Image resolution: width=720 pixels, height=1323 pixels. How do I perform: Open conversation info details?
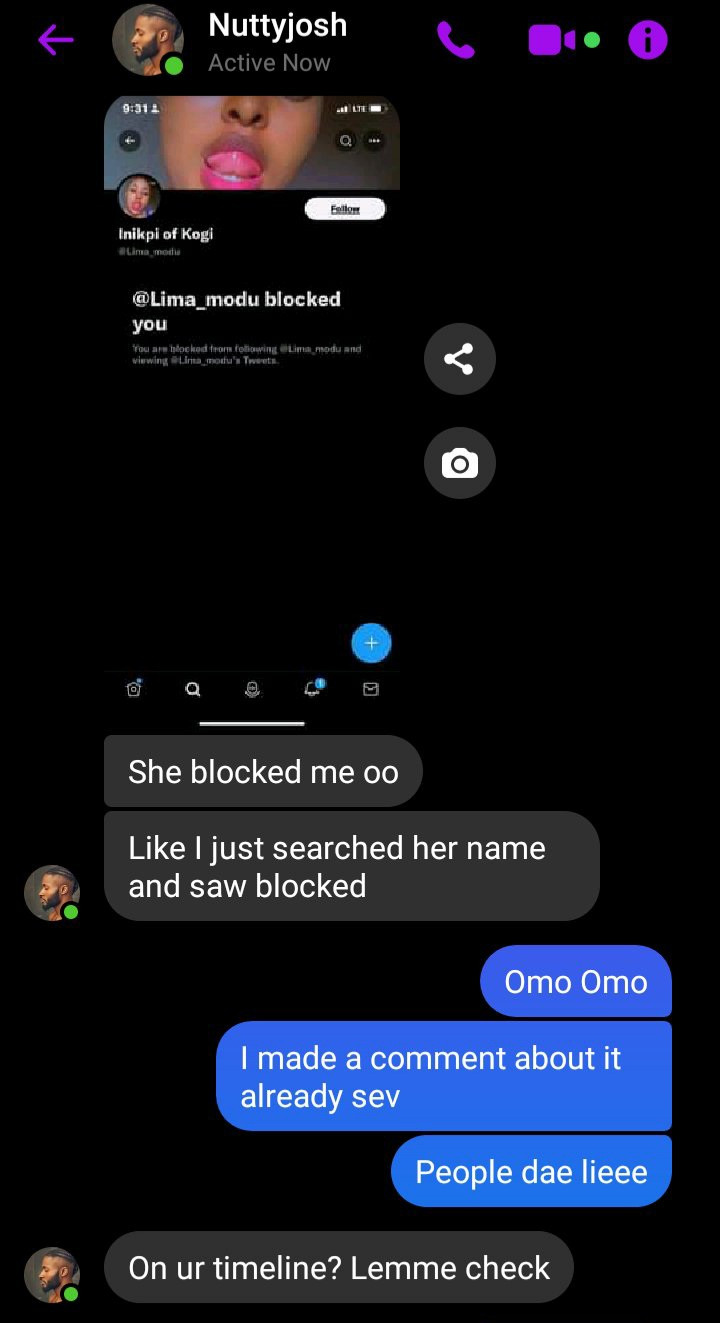point(647,40)
